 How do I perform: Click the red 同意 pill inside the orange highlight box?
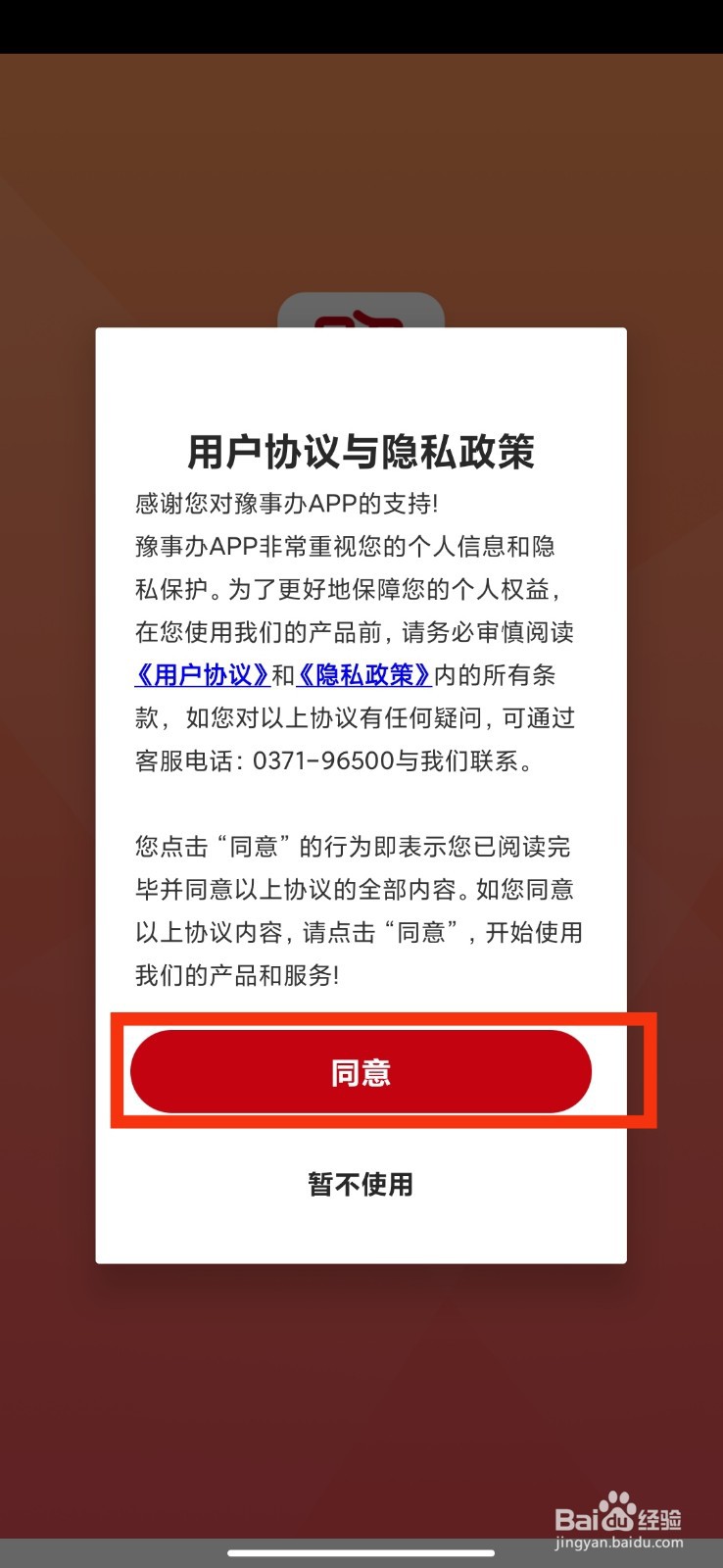(361, 1072)
